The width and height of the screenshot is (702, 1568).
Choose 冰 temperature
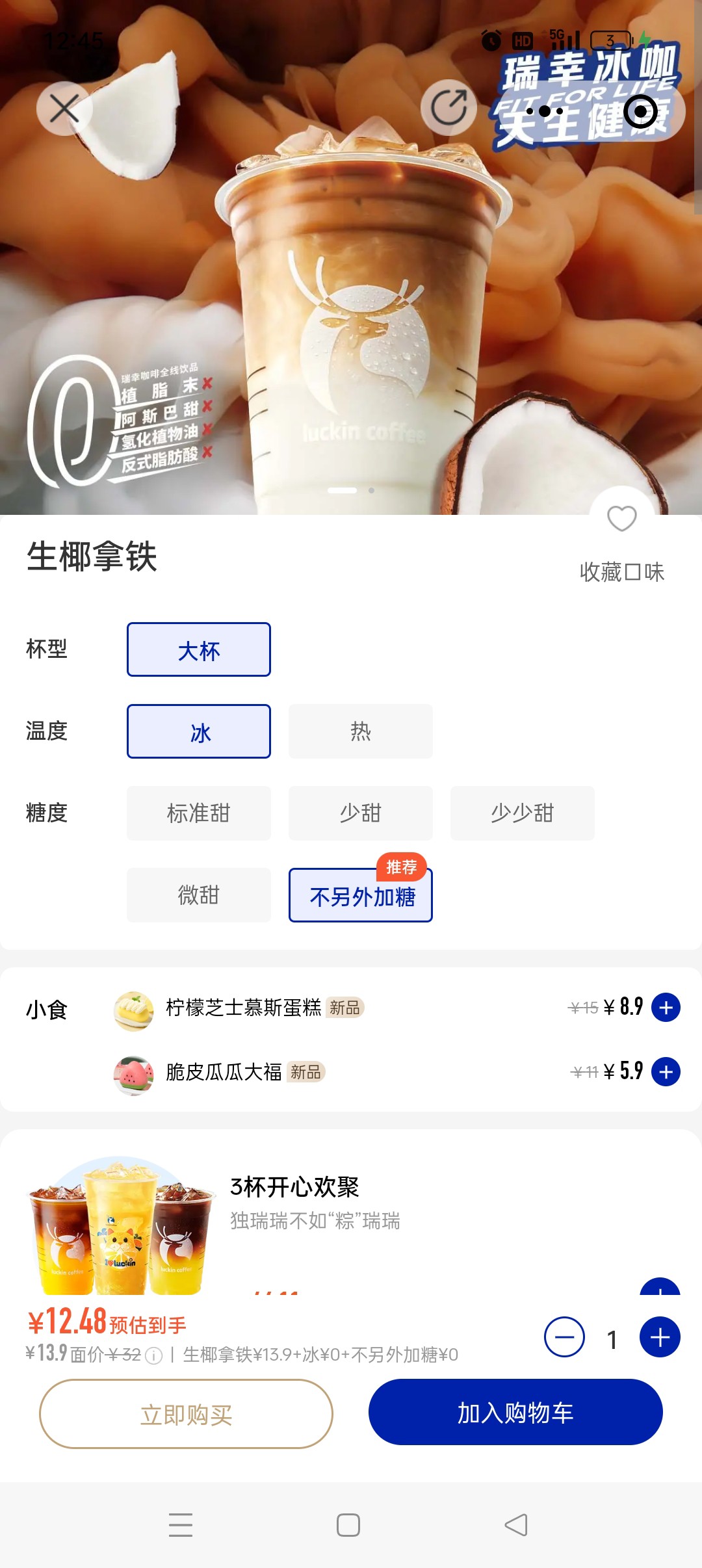pyautogui.click(x=199, y=731)
